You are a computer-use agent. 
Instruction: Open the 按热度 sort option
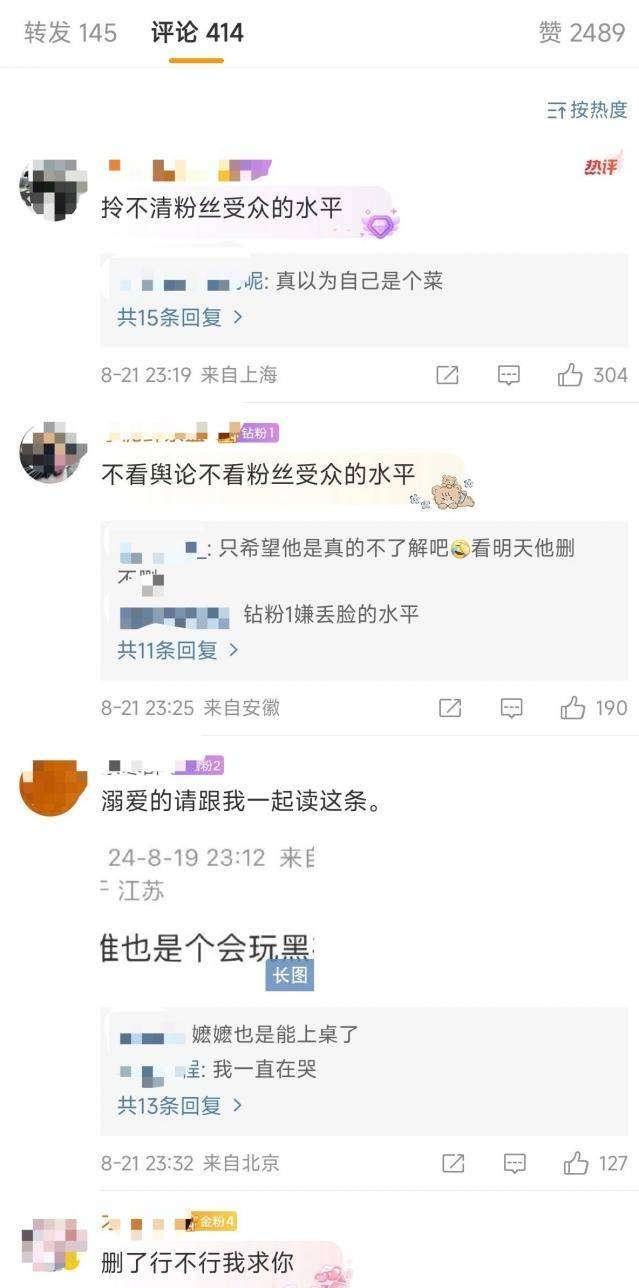(x=587, y=110)
